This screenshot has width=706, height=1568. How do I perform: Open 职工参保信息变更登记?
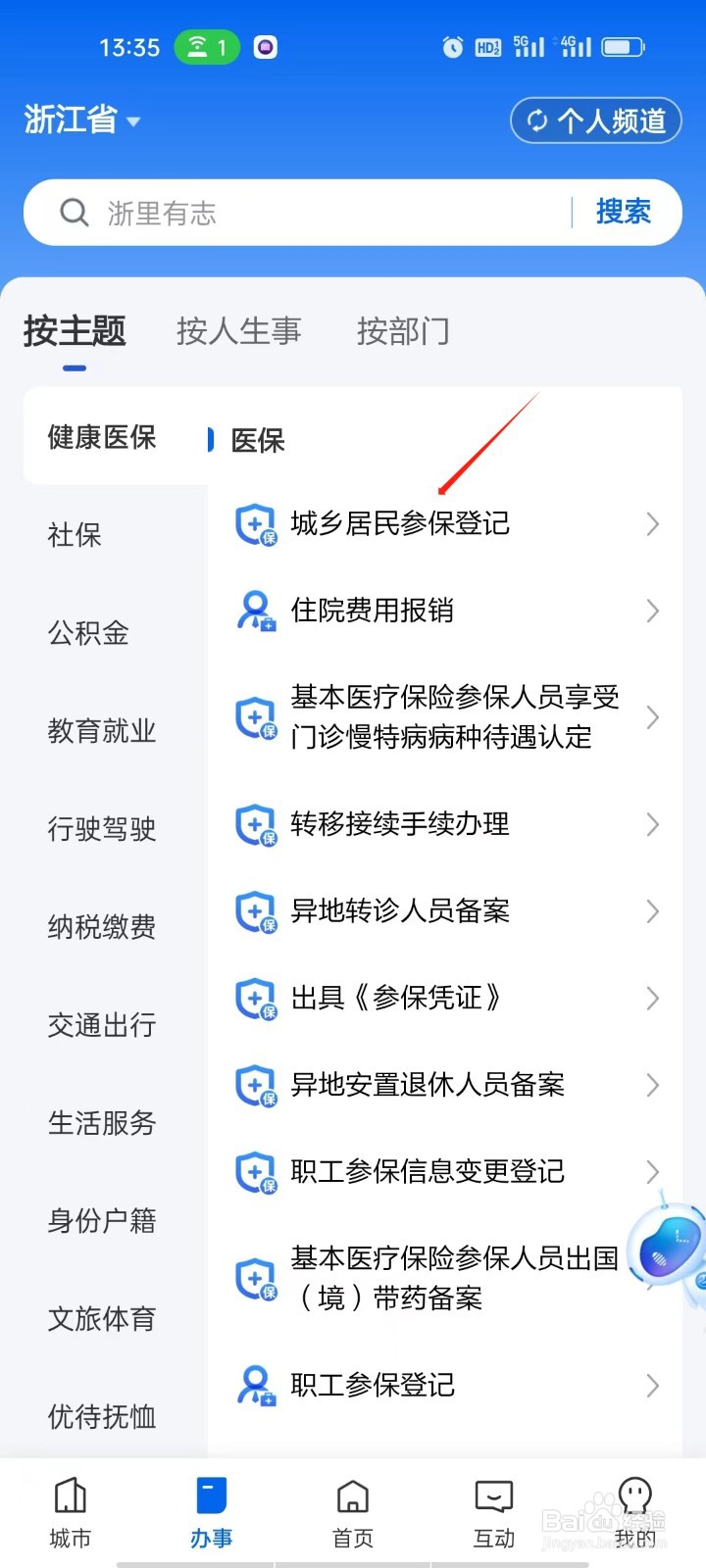[x=446, y=1171]
